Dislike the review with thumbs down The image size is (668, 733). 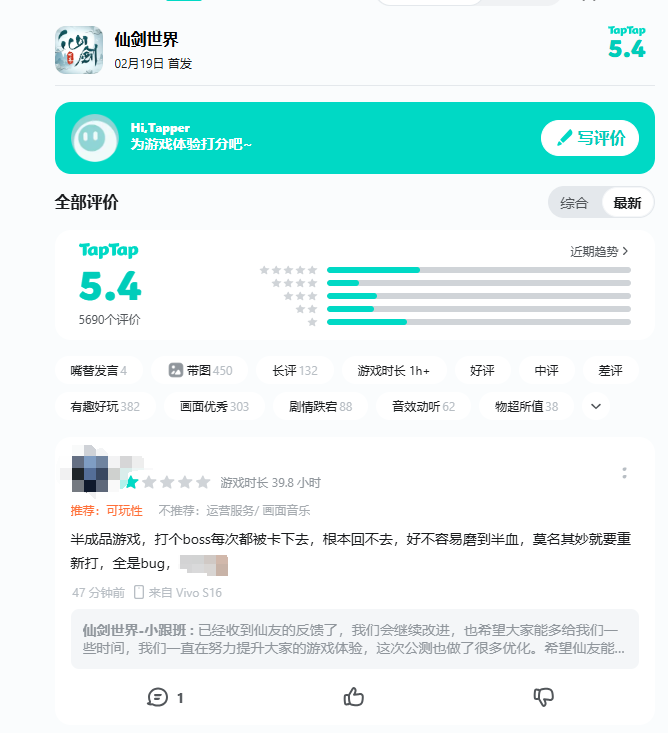click(544, 697)
